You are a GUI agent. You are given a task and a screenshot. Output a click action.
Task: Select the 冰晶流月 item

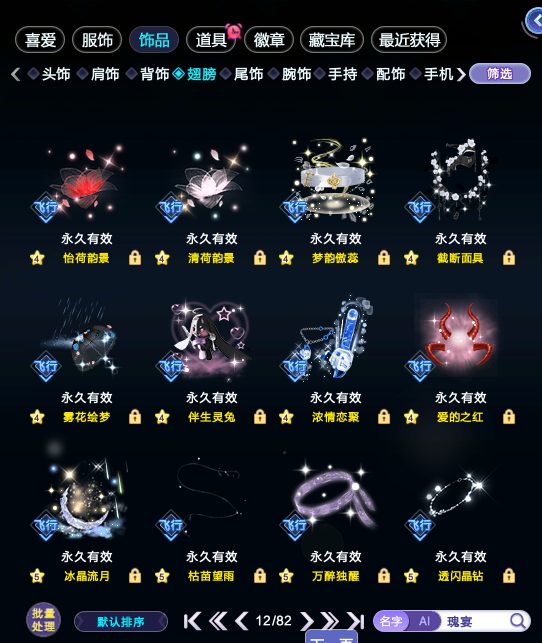coord(86,502)
